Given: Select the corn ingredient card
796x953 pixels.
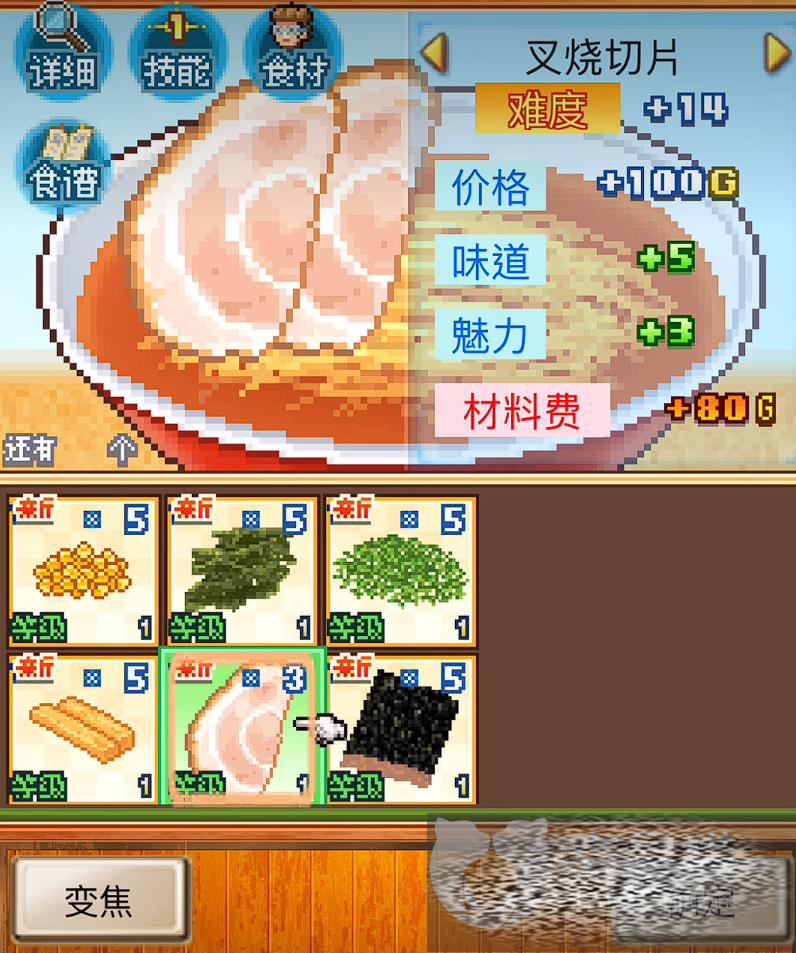Looking at the screenshot, I should point(83,571).
